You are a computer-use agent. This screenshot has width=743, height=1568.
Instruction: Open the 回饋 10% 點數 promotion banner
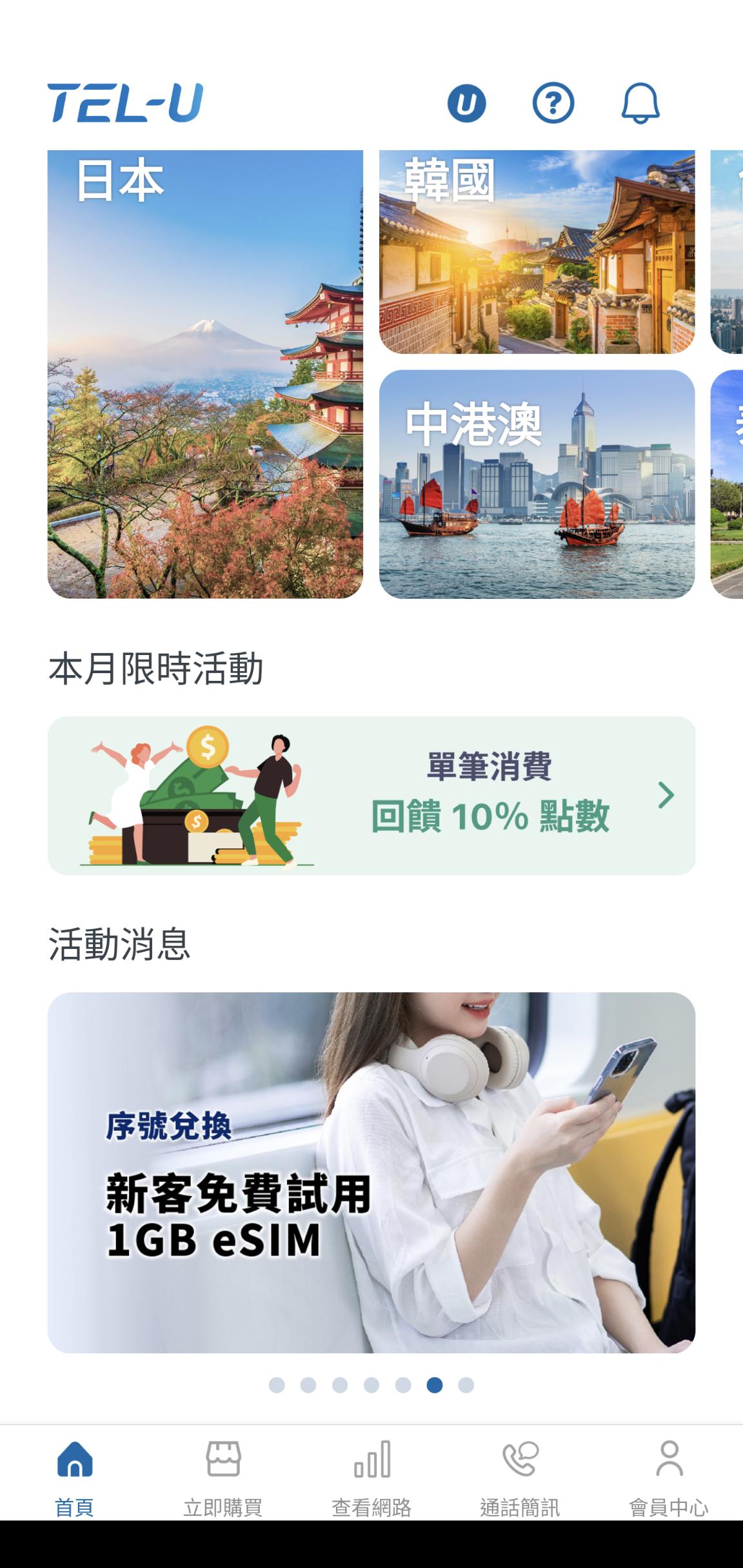tap(371, 795)
